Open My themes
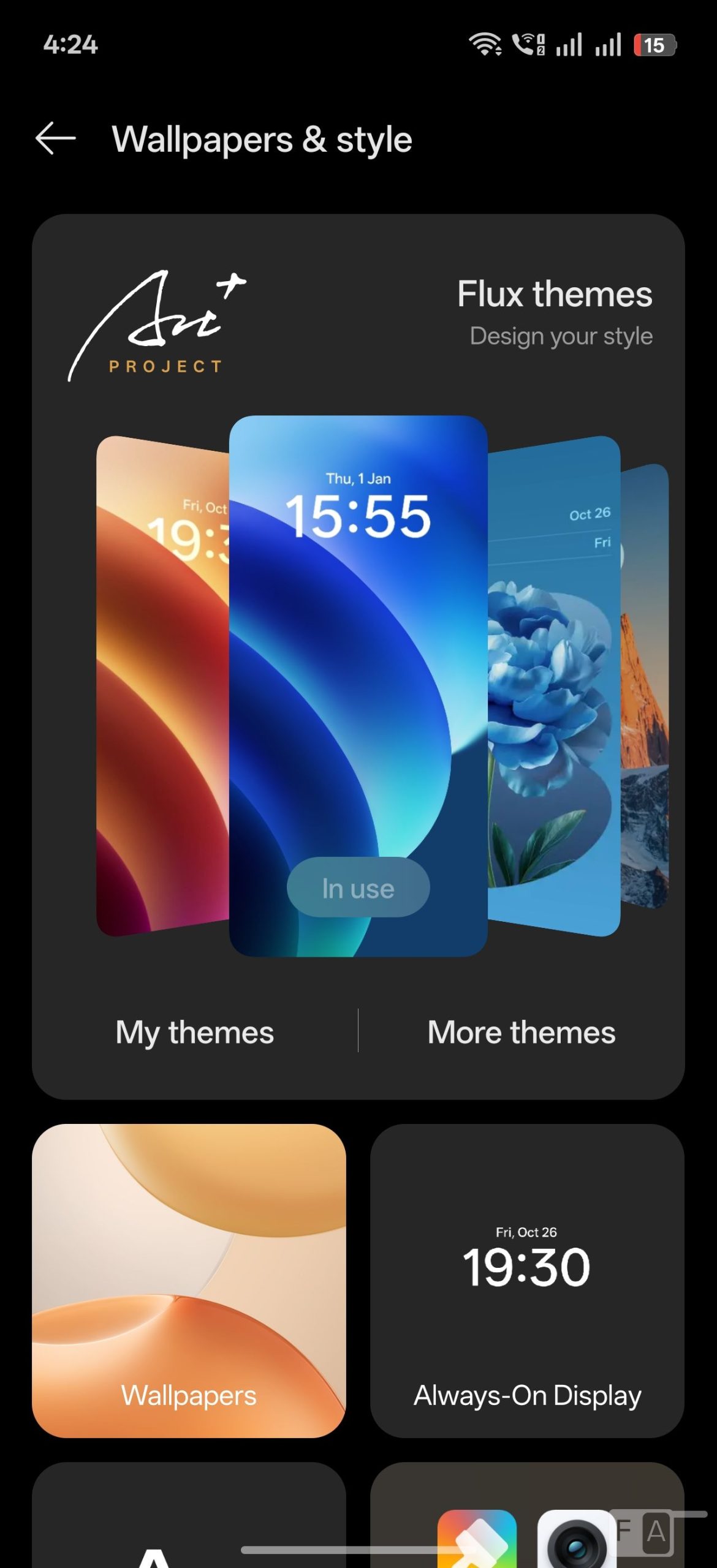This screenshot has height=1568, width=717. pos(195,1032)
